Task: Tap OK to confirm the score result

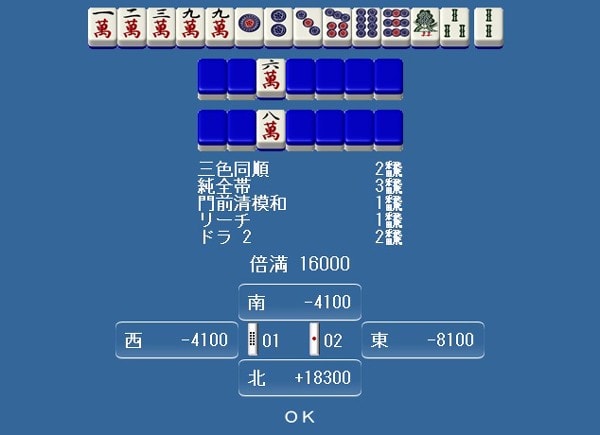Action: click(299, 416)
